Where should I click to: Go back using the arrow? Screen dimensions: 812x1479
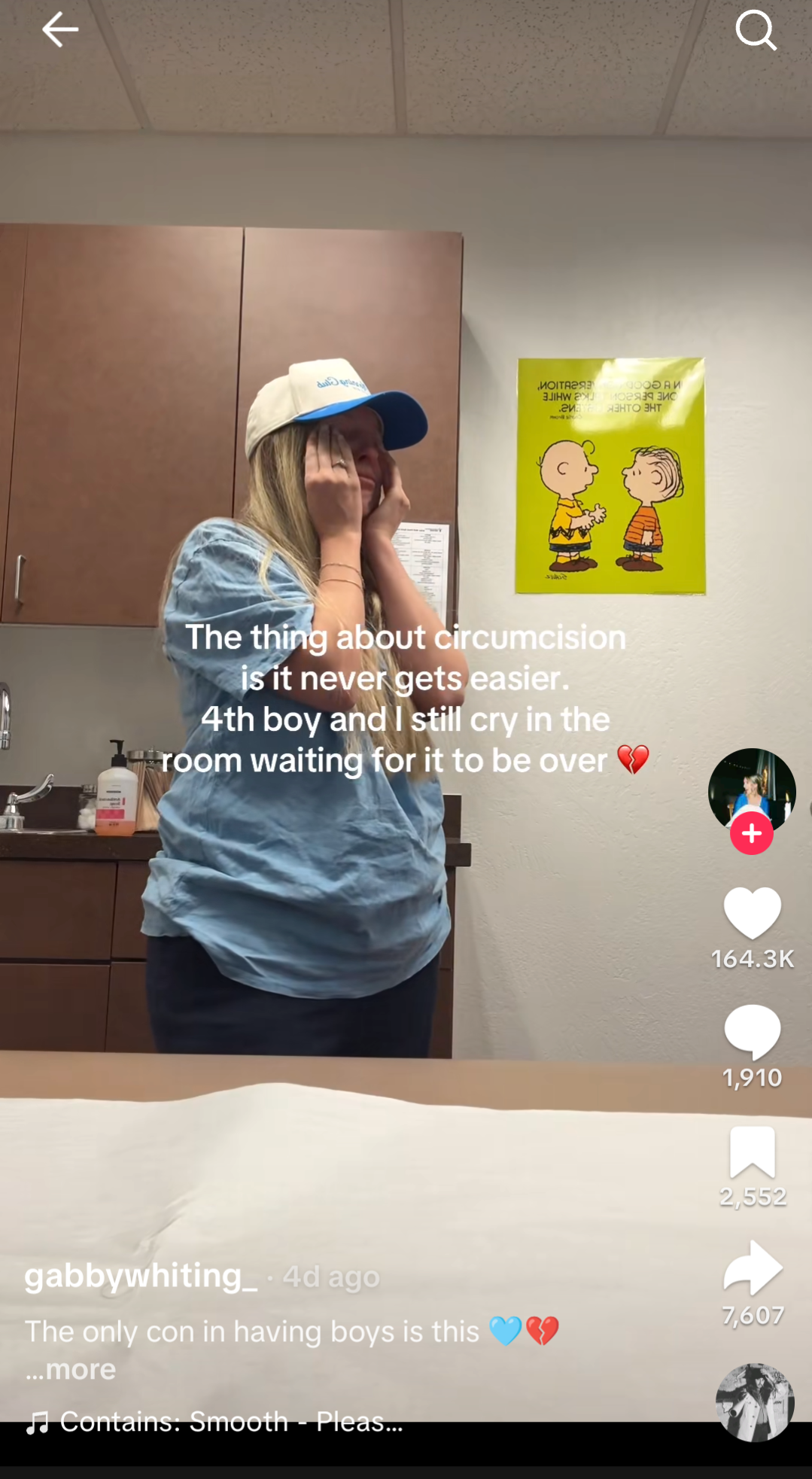tap(59, 30)
